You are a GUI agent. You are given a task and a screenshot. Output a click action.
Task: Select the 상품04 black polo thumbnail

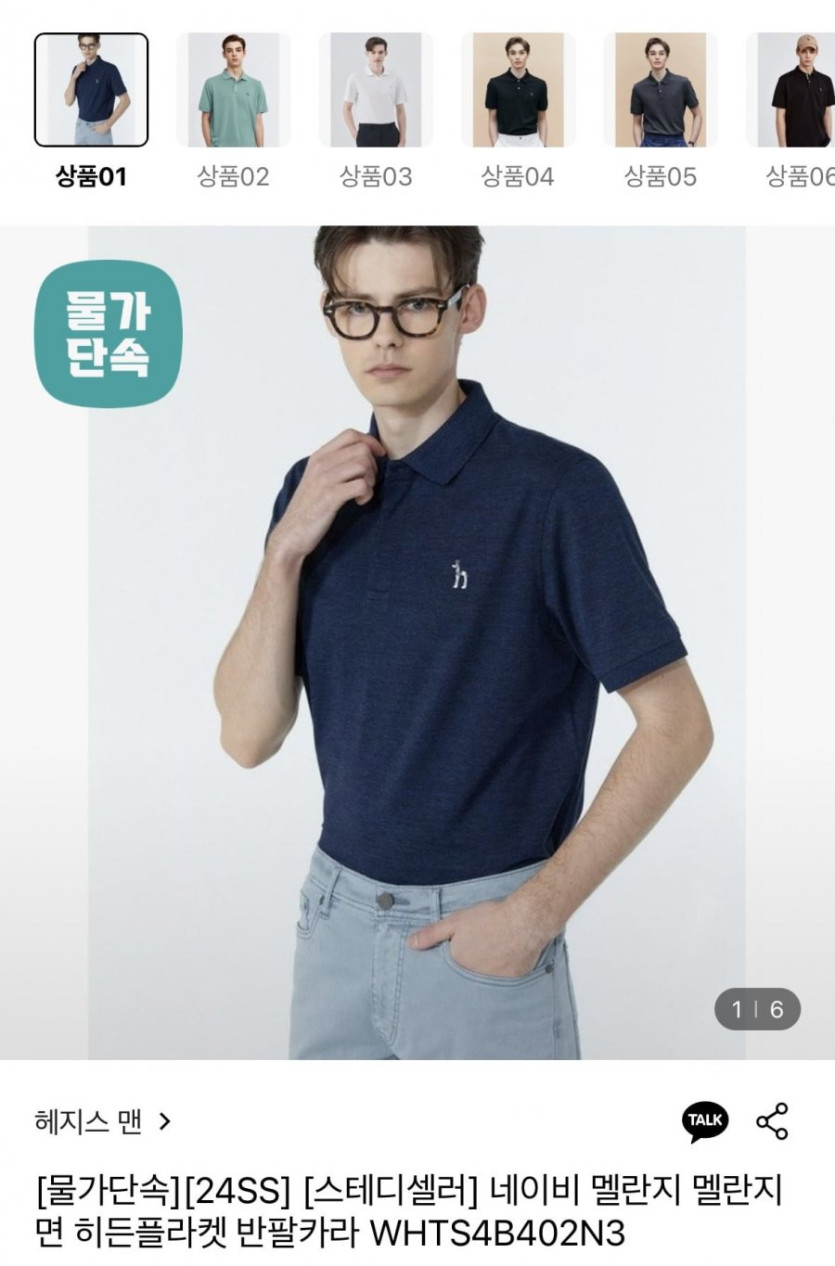tap(517, 90)
